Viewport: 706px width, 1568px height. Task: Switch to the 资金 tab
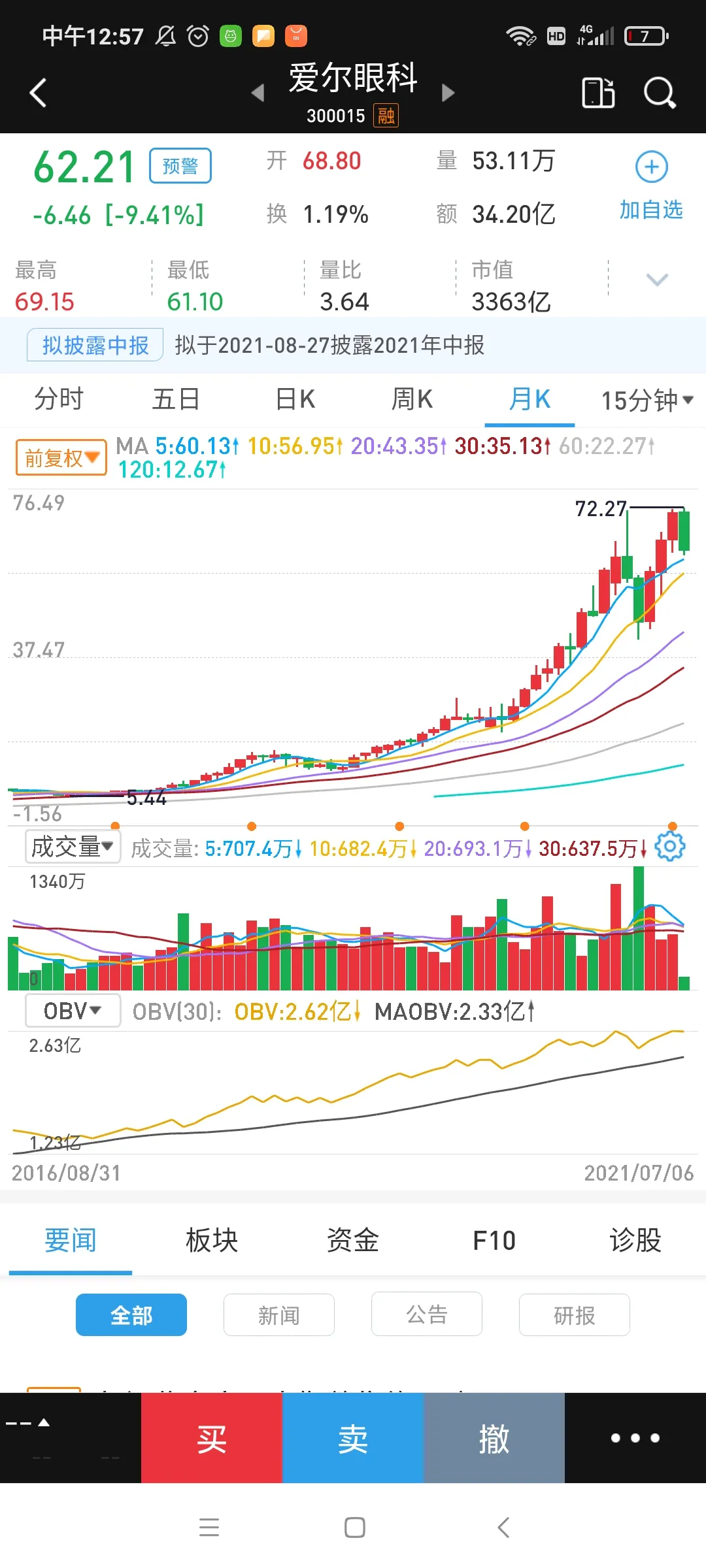click(353, 1240)
